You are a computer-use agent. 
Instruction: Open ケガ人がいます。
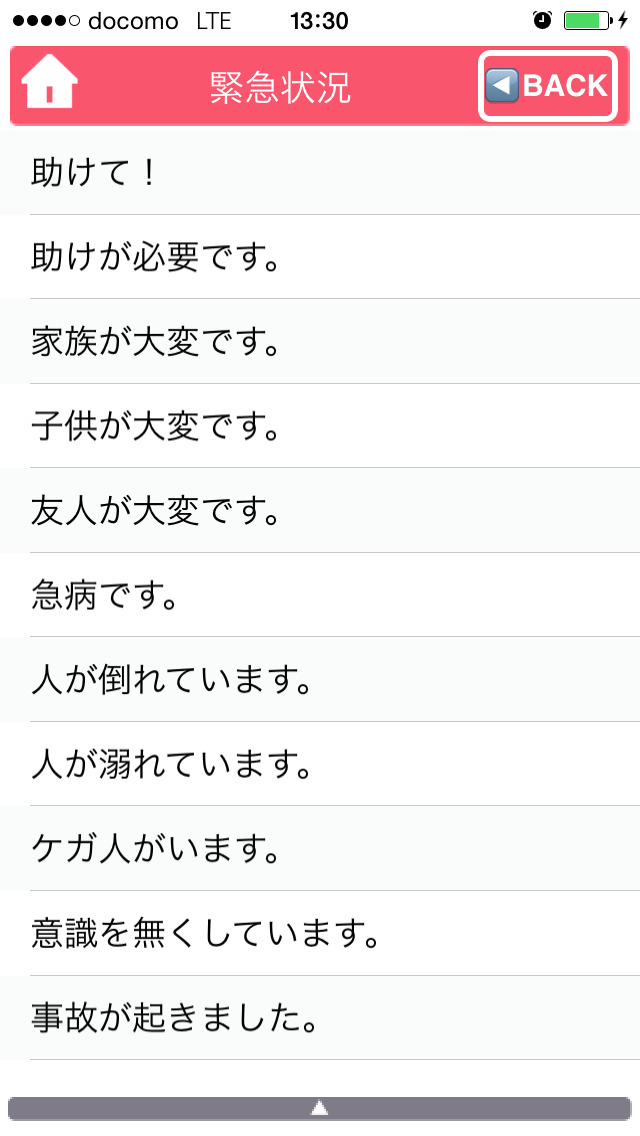tap(320, 848)
